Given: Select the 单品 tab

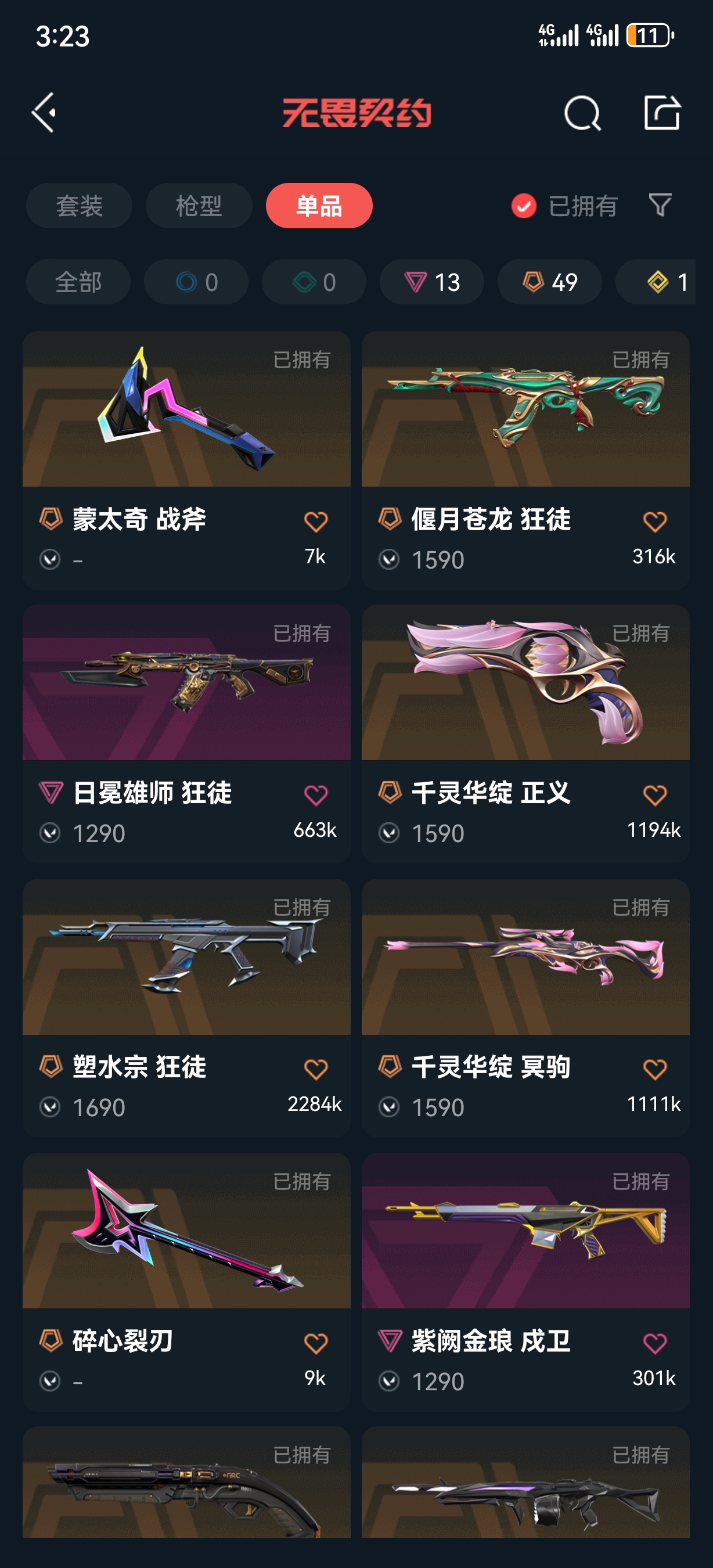Looking at the screenshot, I should (319, 206).
